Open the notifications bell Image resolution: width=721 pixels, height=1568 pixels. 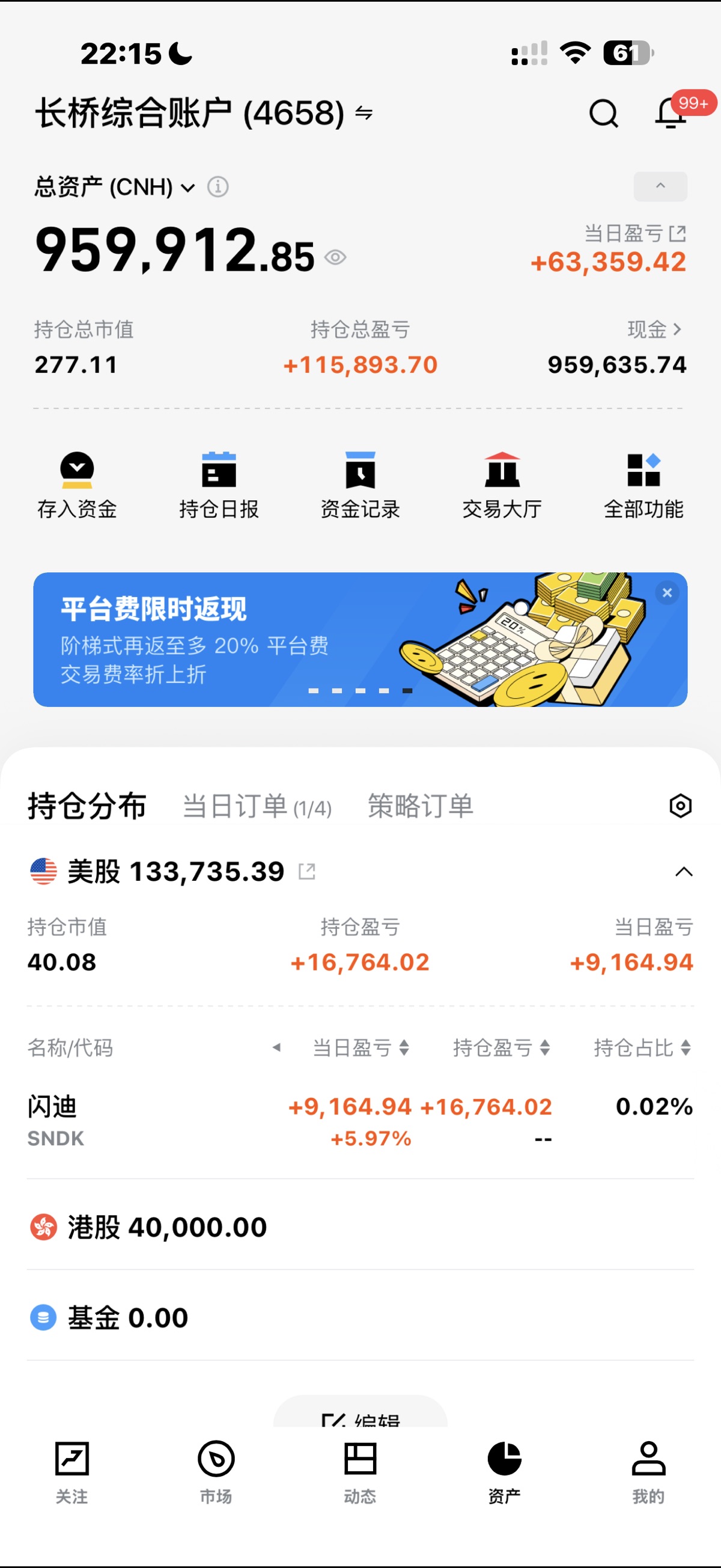pos(671,113)
